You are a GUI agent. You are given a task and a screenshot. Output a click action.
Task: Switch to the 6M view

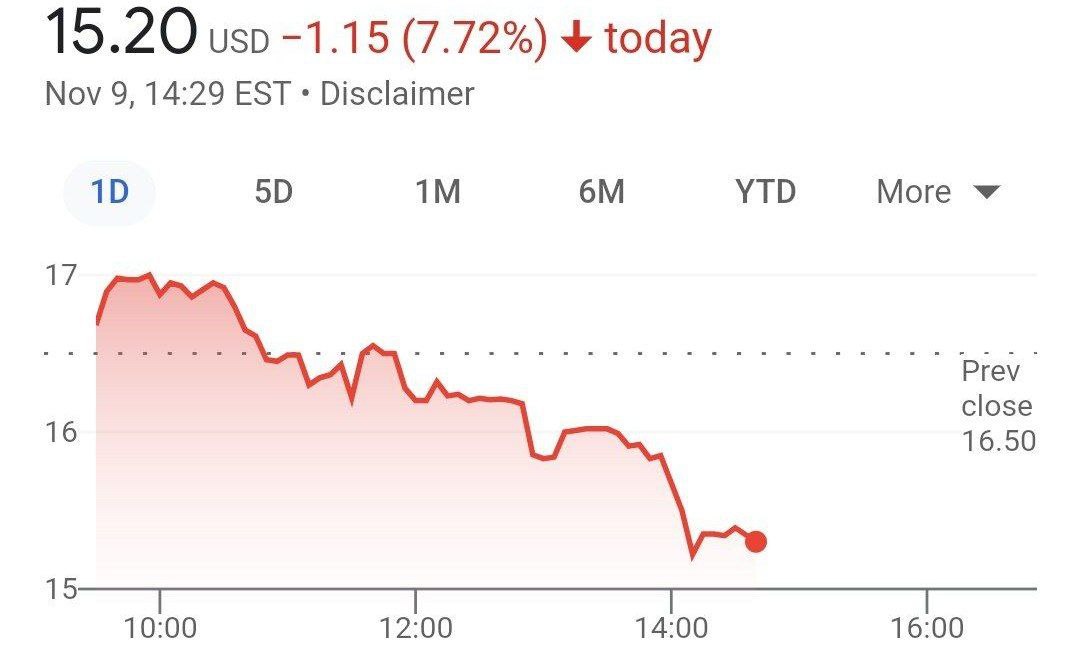pyautogui.click(x=601, y=191)
